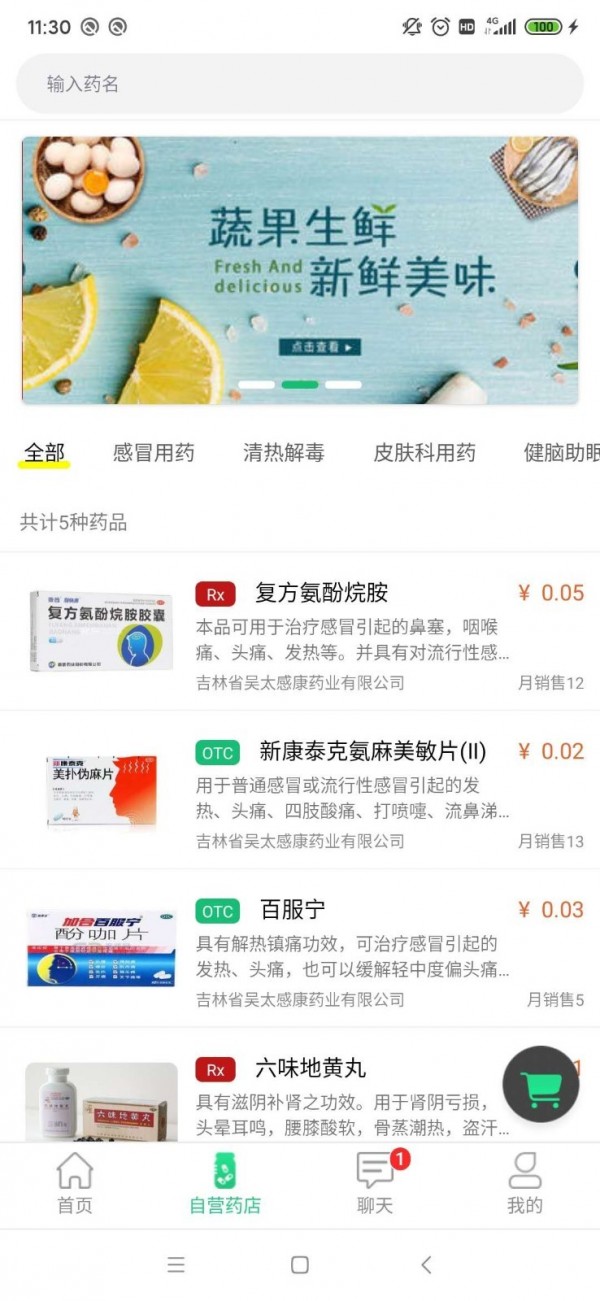Viewport: 600px width, 1301px height.
Task: Switch to the 感冒用药 category
Action: [153, 453]
